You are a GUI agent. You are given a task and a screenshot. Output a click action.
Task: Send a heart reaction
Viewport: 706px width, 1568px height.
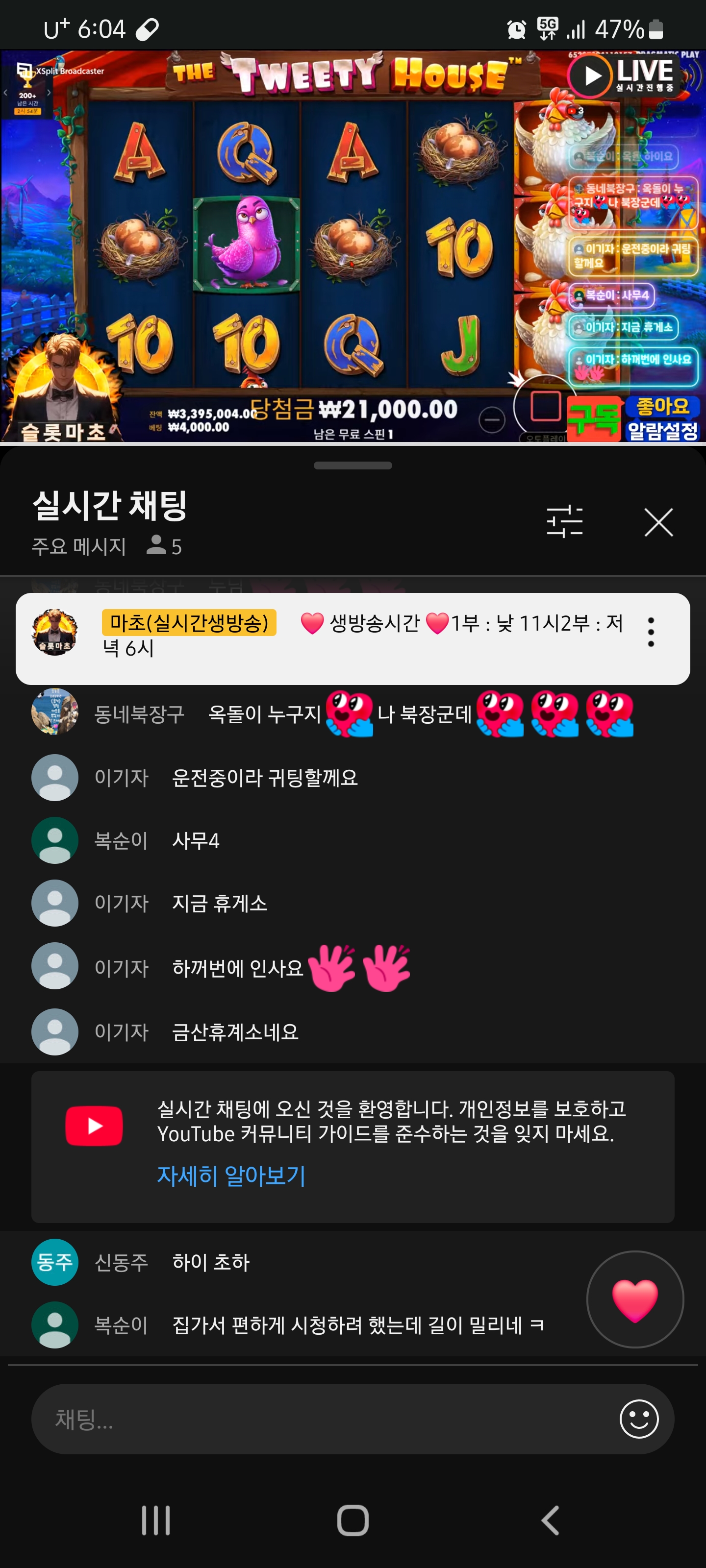[x=634, y=1299]
